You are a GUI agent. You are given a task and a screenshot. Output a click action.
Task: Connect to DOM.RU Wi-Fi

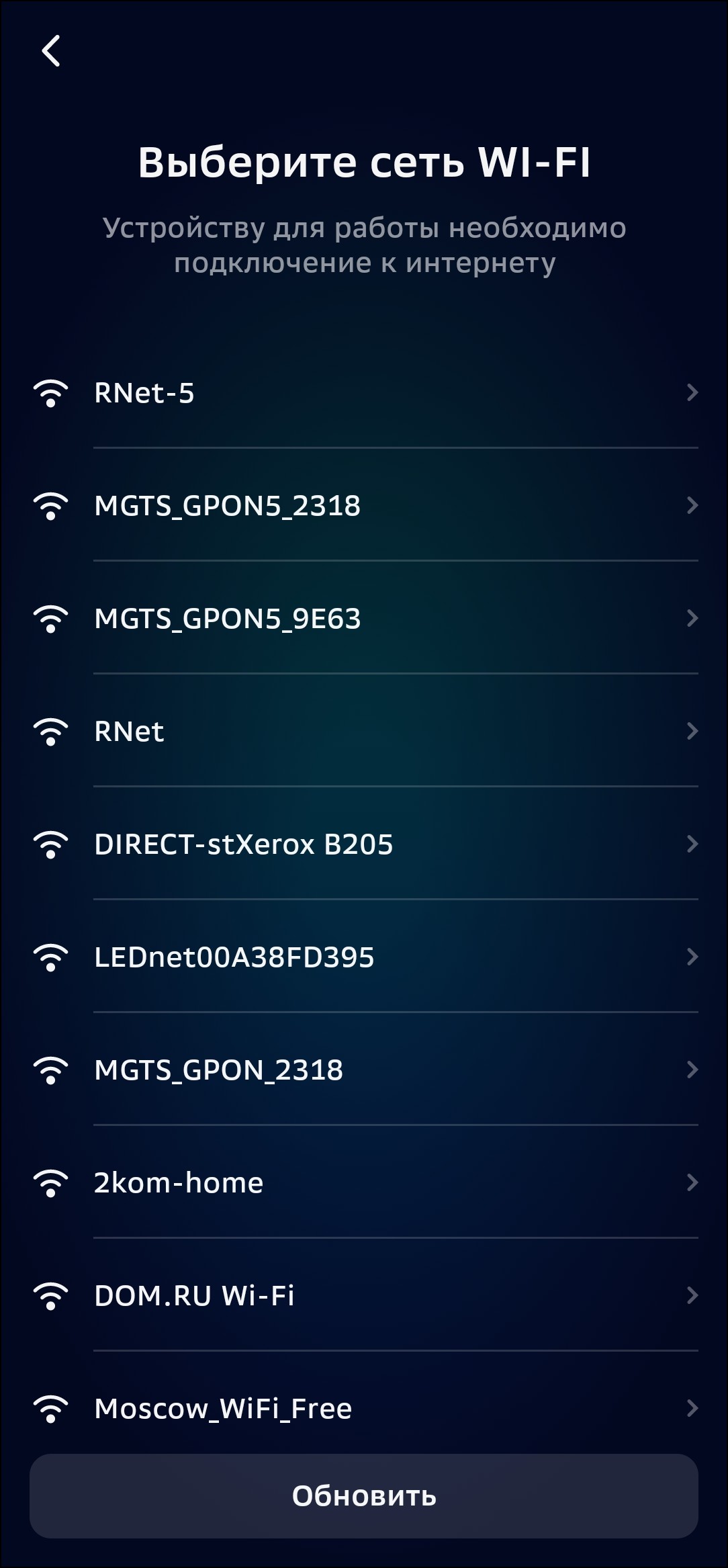pyautogui.click(x=363, y=1296)
